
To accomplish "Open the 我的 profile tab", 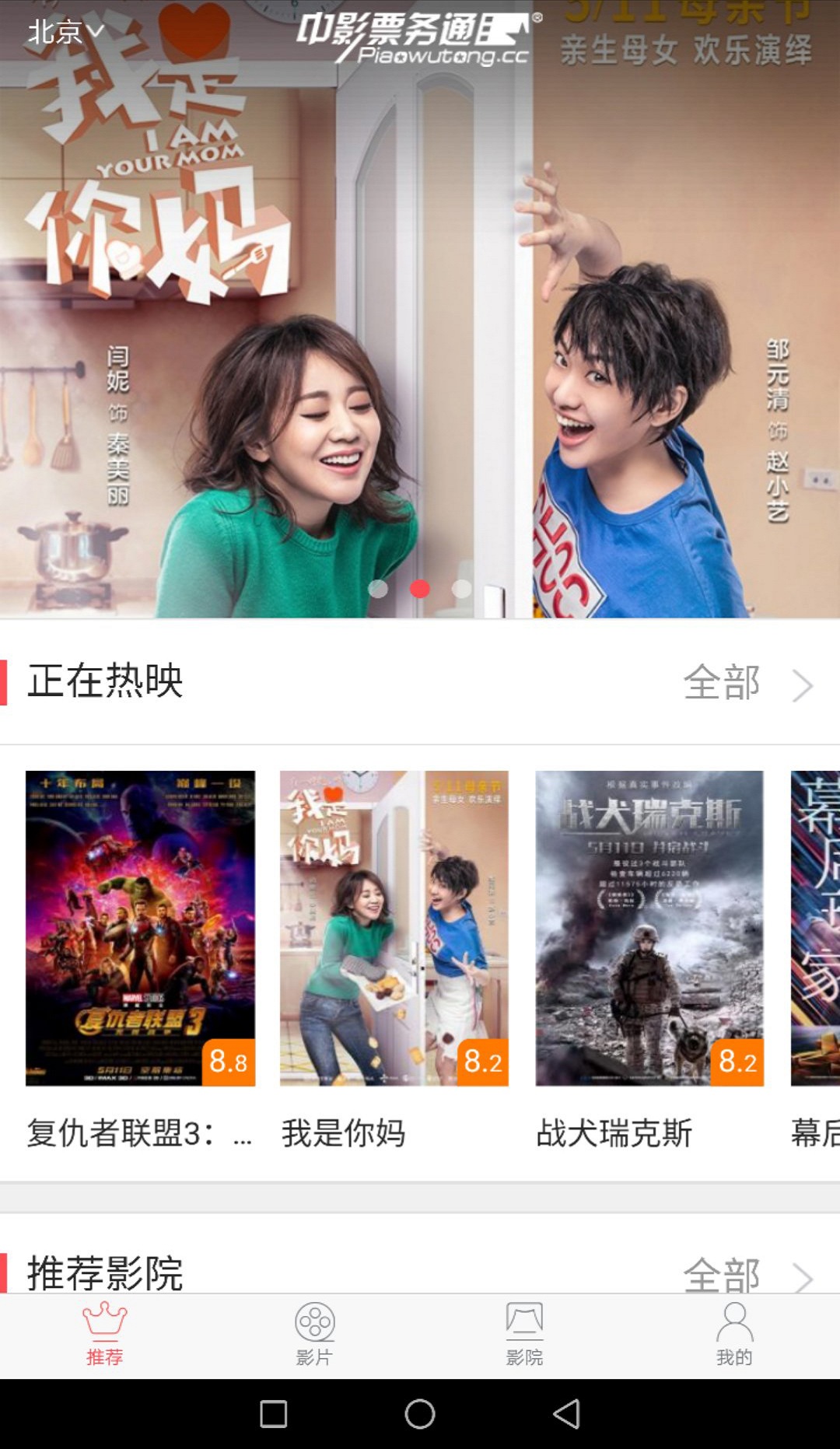I will click(x=734, y=1335).
